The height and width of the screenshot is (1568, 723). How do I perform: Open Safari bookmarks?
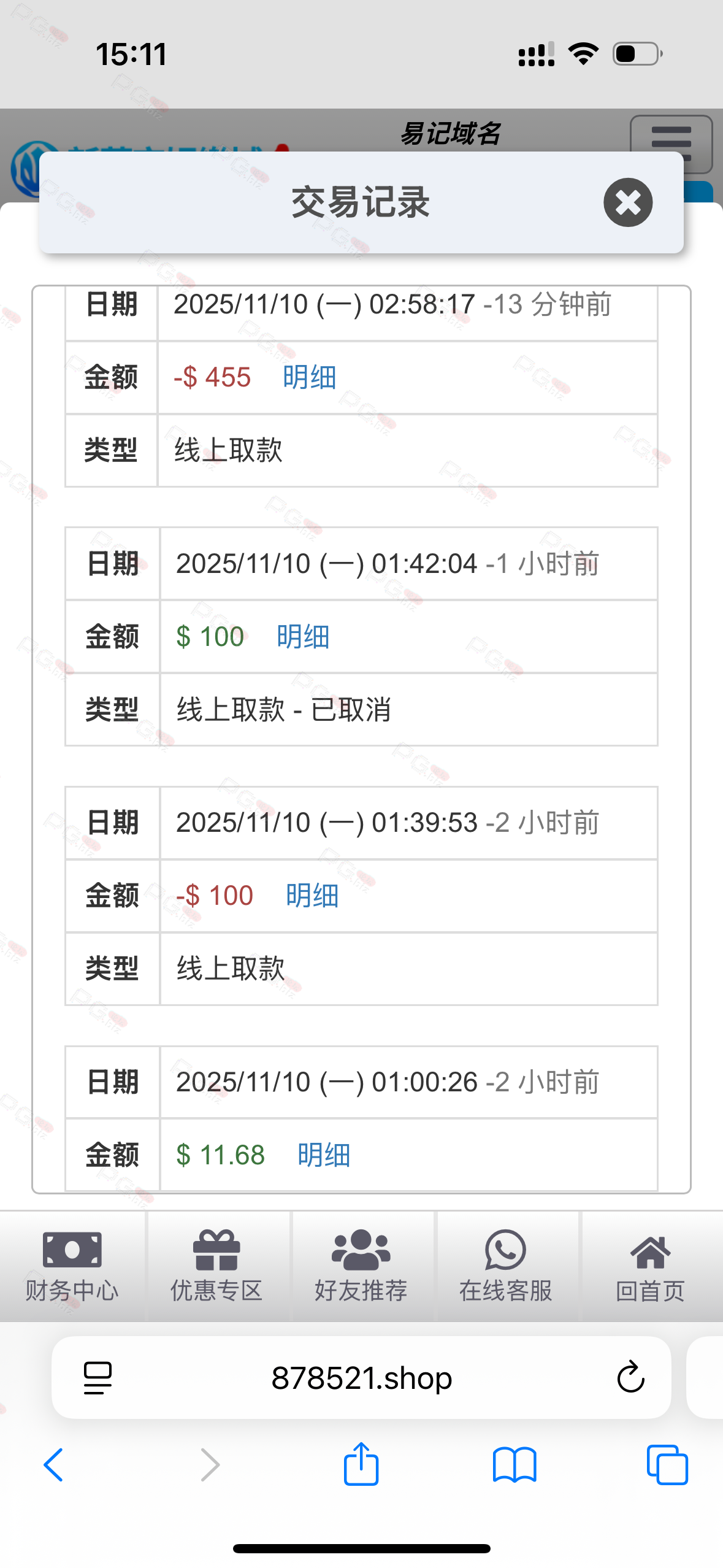pos(515,1465)
